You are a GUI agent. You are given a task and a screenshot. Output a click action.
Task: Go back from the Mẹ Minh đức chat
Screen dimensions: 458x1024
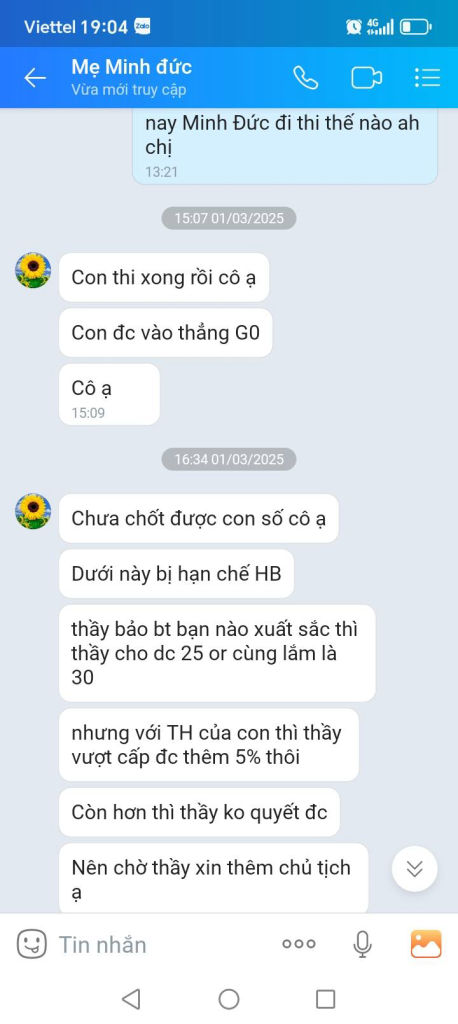[x=35, y=78]
